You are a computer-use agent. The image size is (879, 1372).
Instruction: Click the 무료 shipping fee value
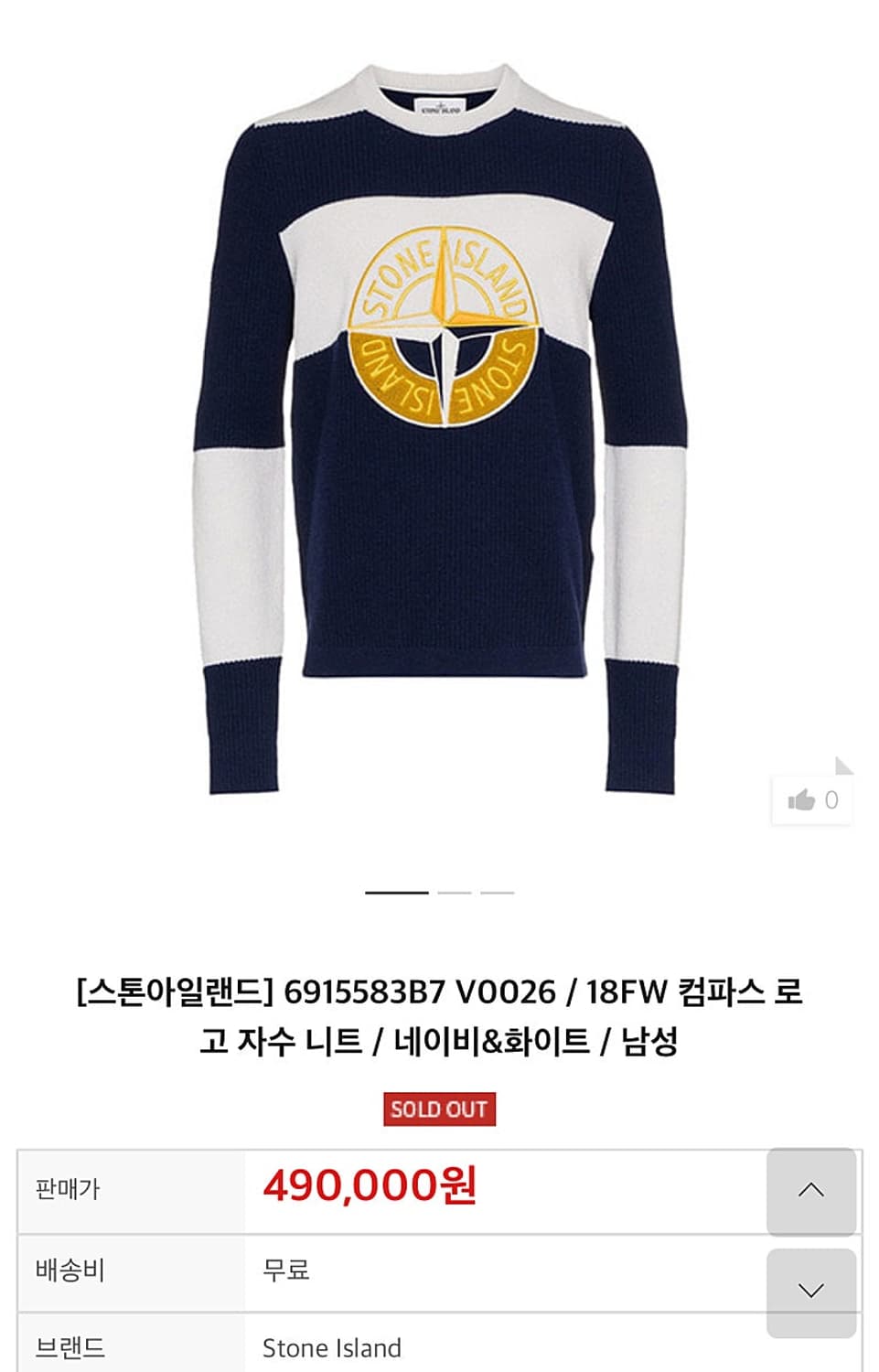(284, 1271)
